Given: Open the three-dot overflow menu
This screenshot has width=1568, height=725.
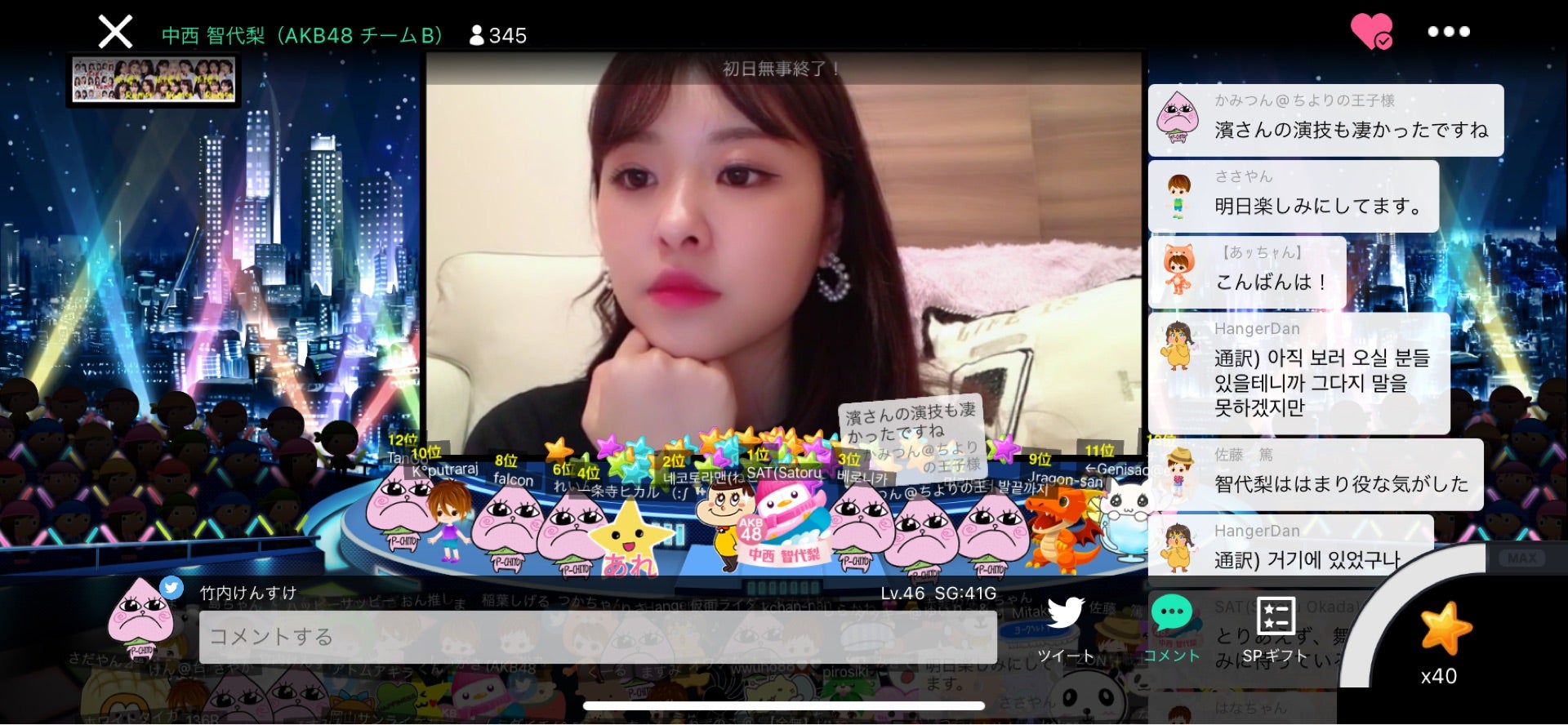Looking at the screenshot, I should click(1448, 32).
